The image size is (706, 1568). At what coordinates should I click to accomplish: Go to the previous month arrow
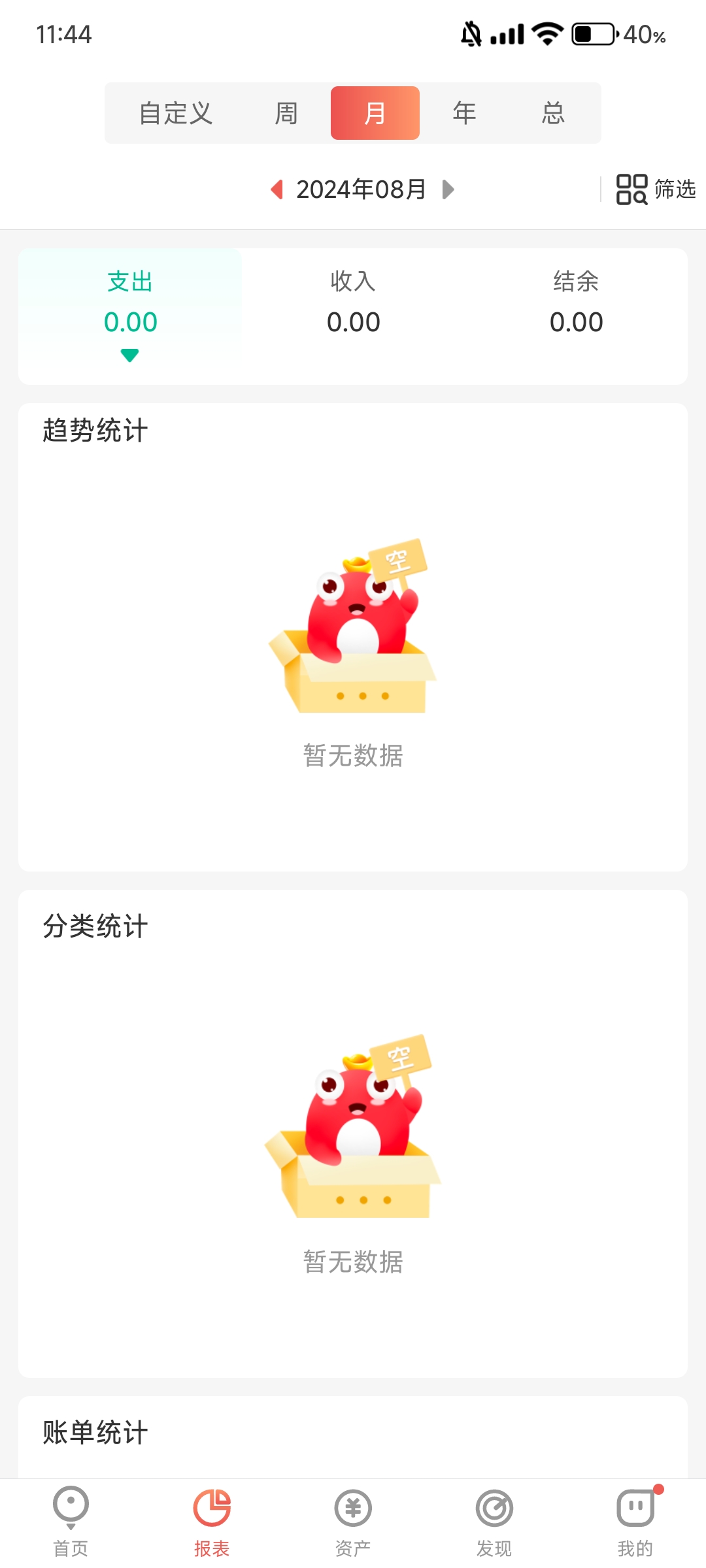(x=277, y=189)
